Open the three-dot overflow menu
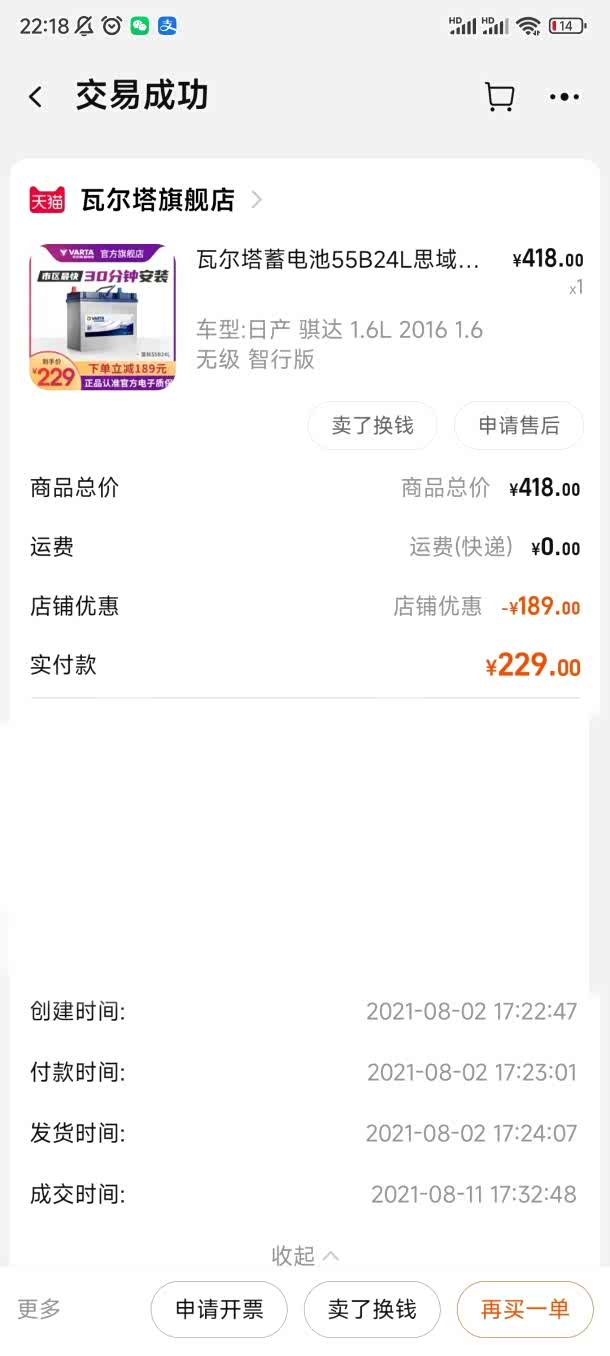Screen dimensions: 610x1356 [564, 97]
